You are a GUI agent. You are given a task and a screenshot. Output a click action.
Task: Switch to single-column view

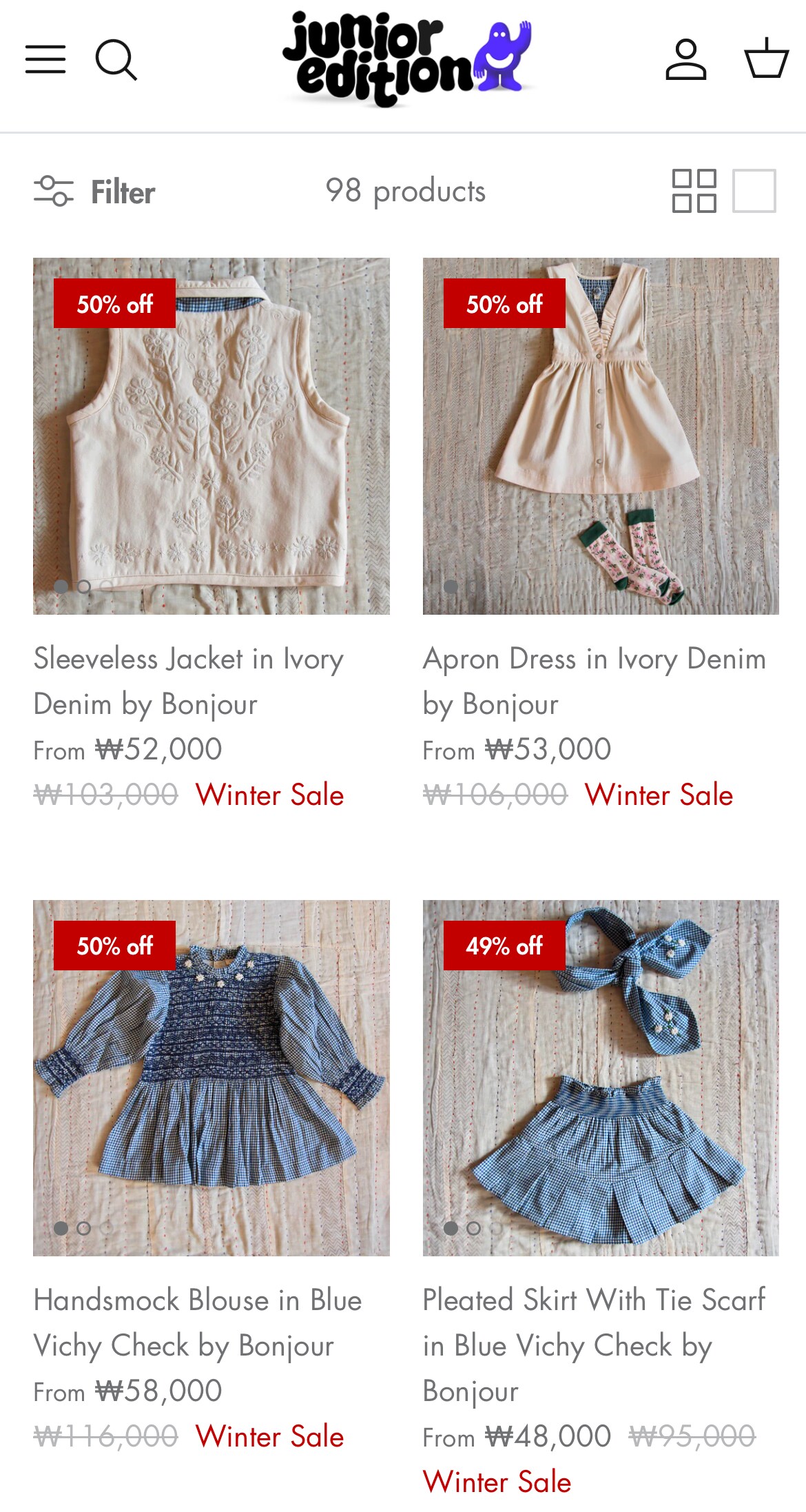click(754, 191)
